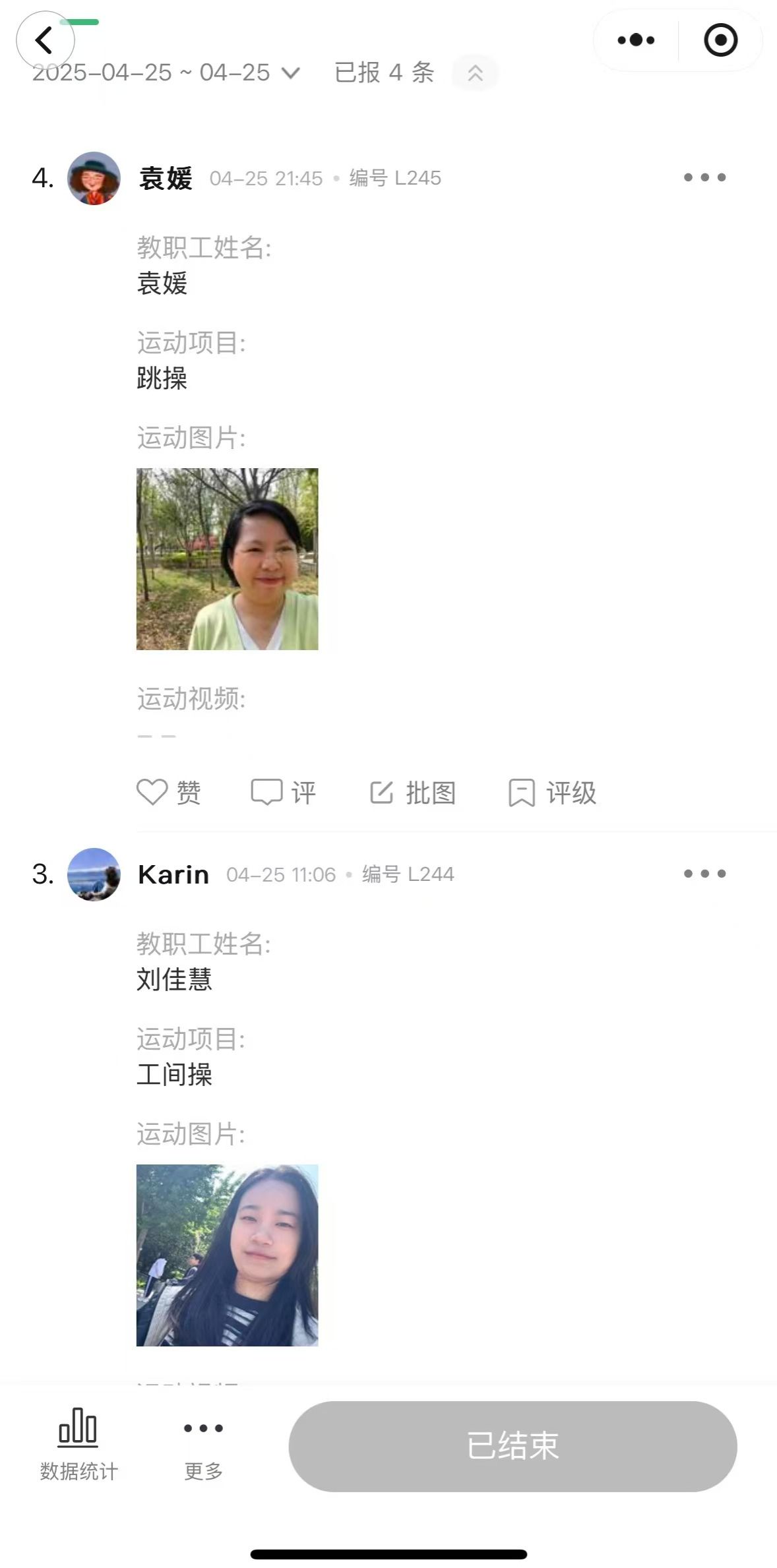Annotate 袁媛's picture with 批图
The width and height of the screenshot is (777, 1568).
click(x=413, y=793)
